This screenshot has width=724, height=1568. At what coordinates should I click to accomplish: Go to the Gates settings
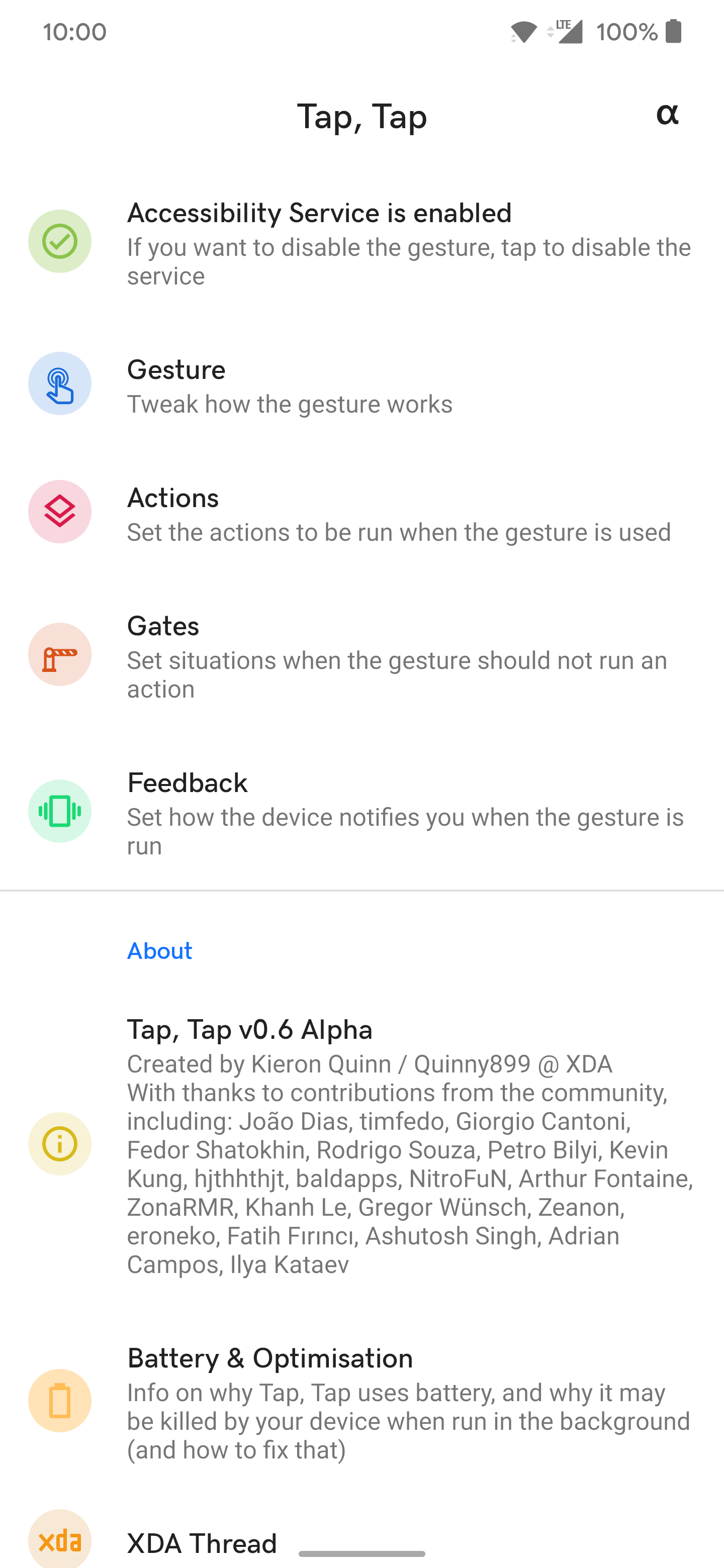tap(361, 655)
